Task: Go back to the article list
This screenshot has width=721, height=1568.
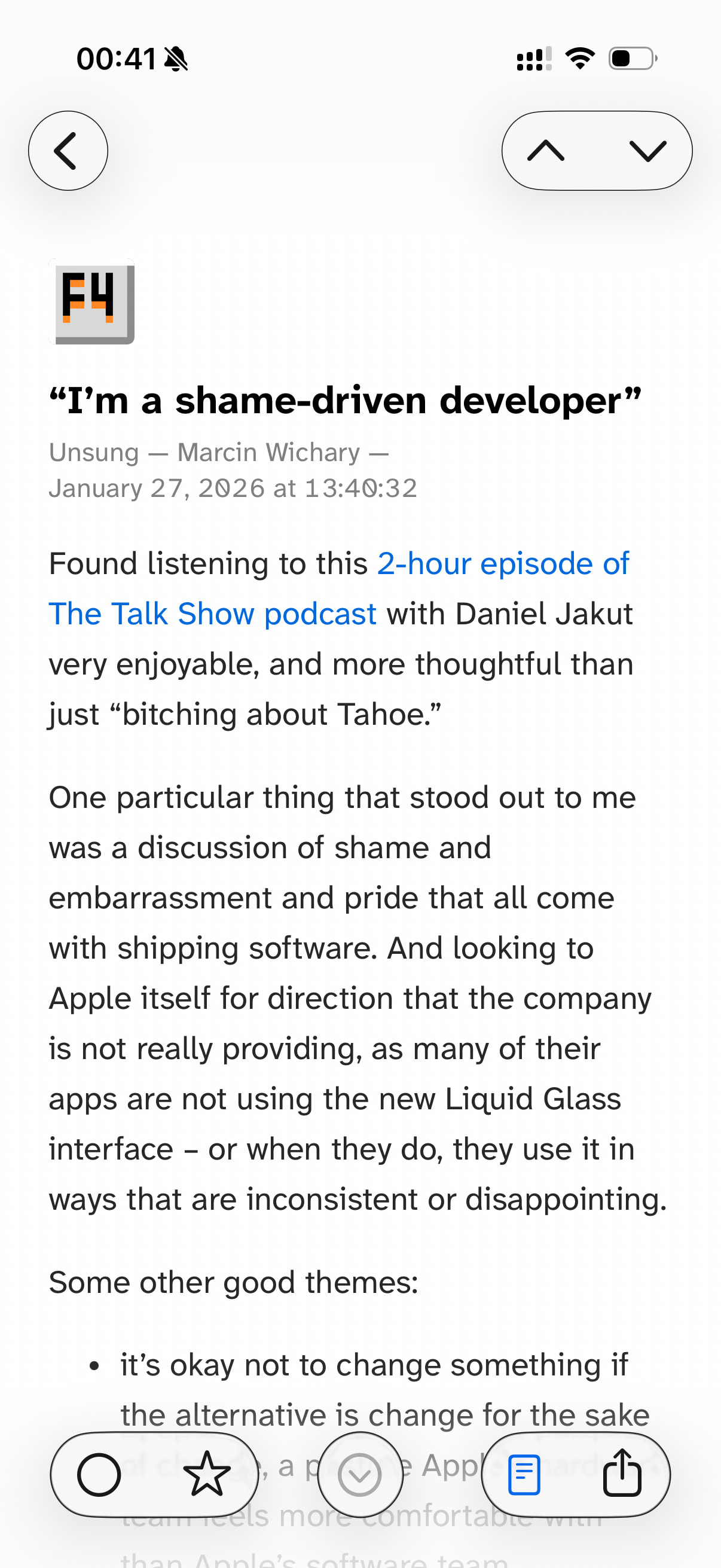Action: 68,150
